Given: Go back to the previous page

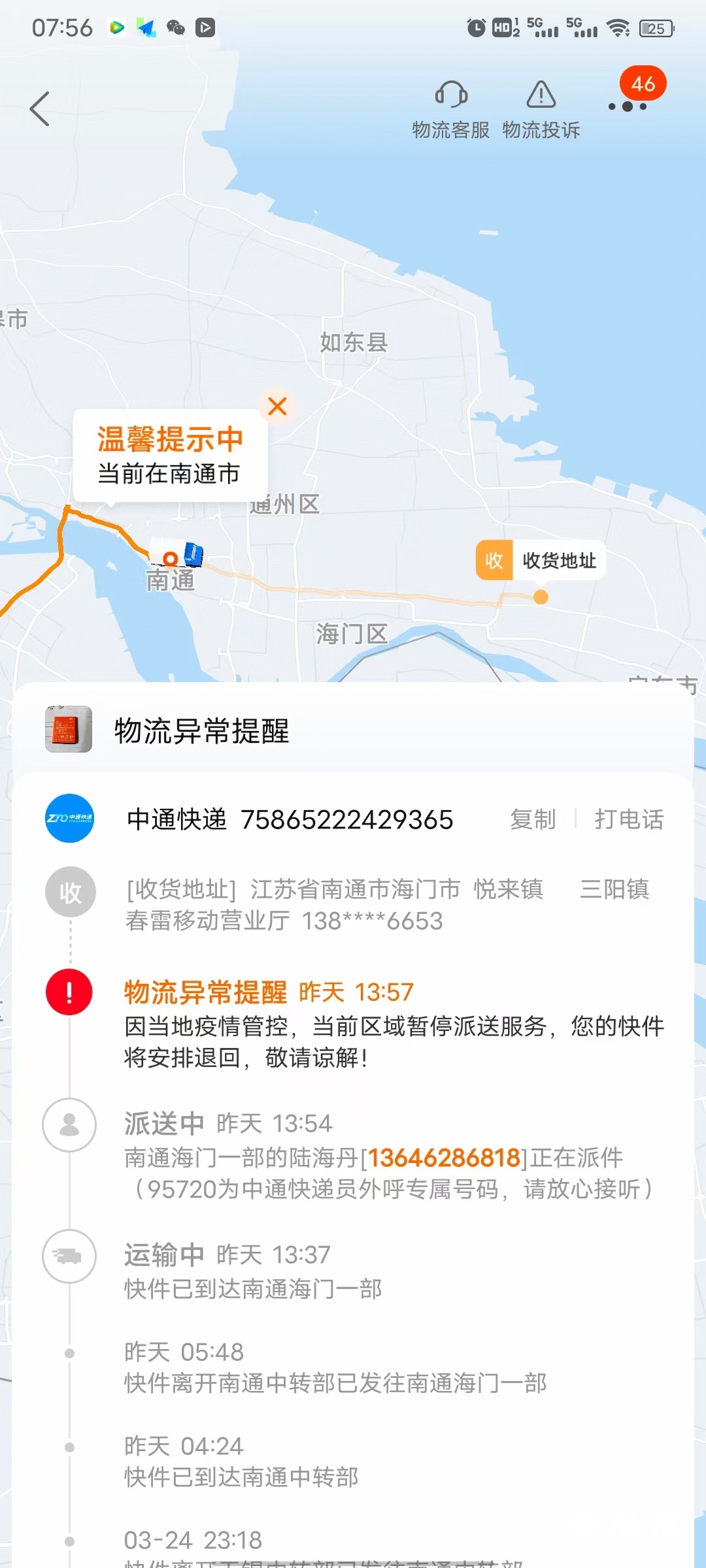Looking at the screenshot, I should (40, 108).
